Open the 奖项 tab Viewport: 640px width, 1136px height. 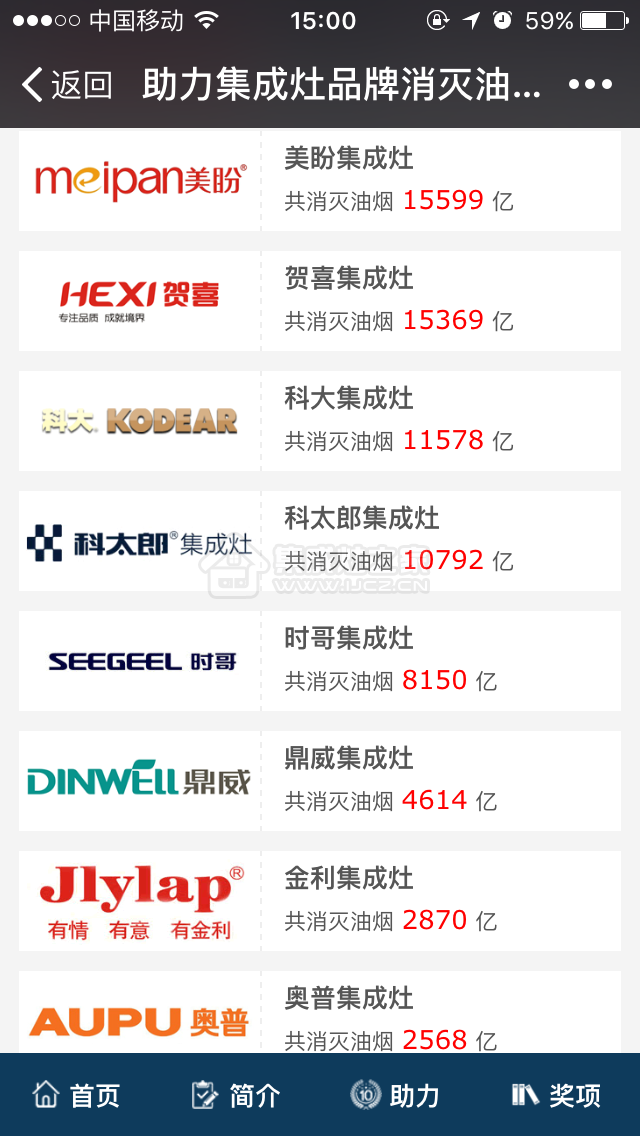click(556, 1095)
